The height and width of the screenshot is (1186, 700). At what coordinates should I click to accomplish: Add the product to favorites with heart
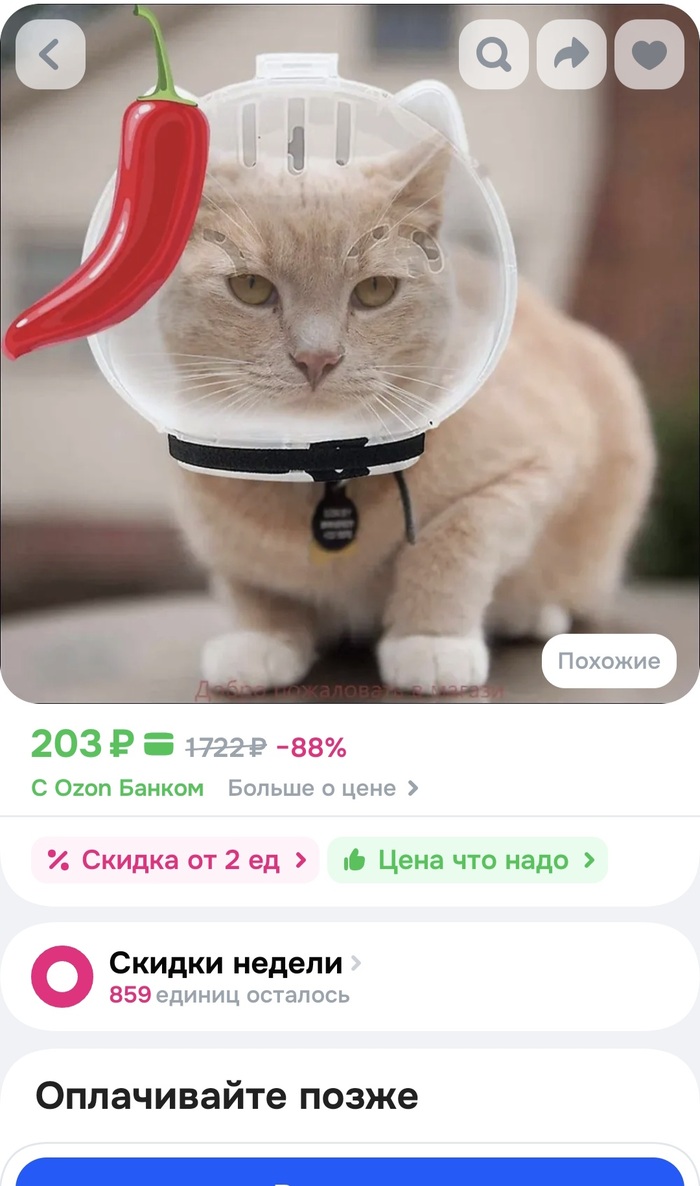point(649,55)
